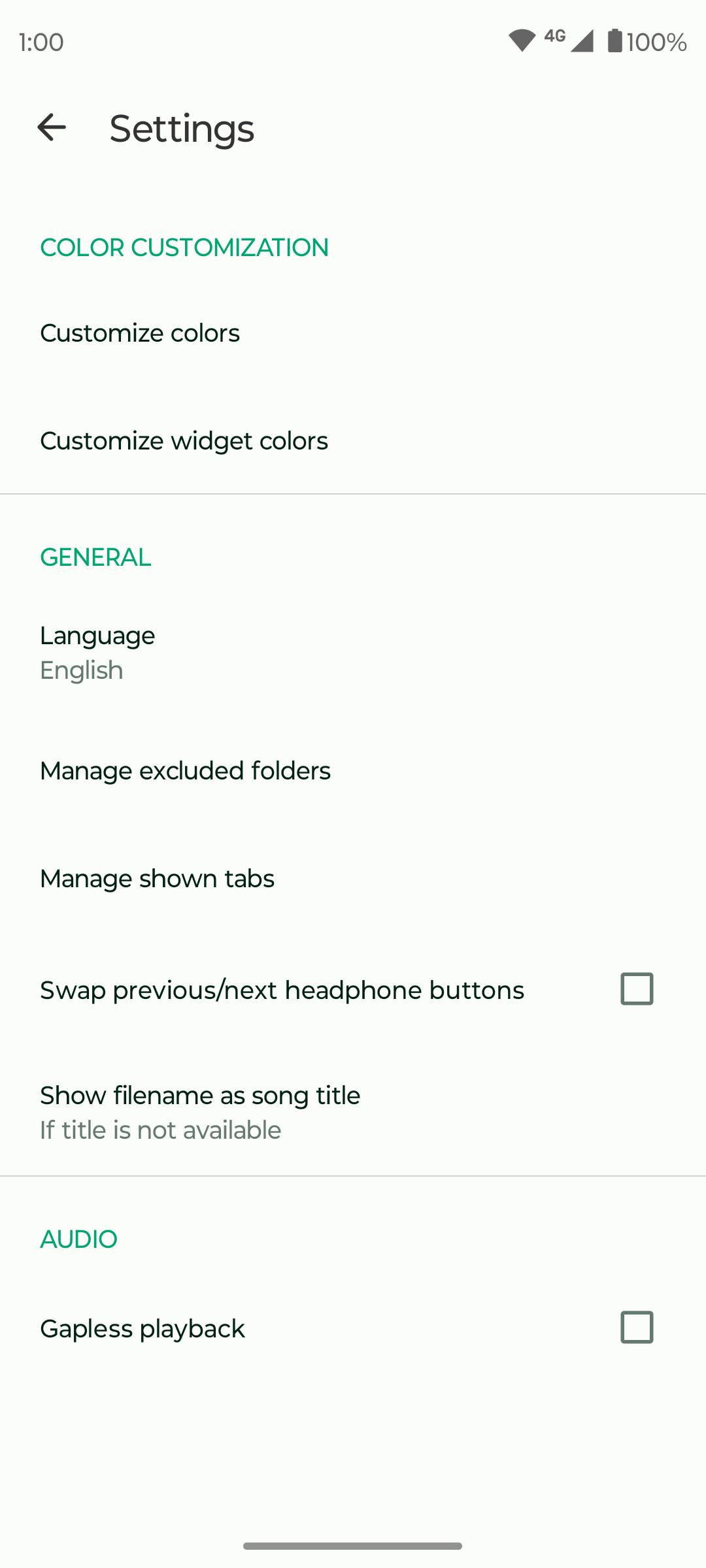Image resolution: width=706 pixels, height=1568 pixels.
Task: Open Customize widget colors
Action: 353,441
